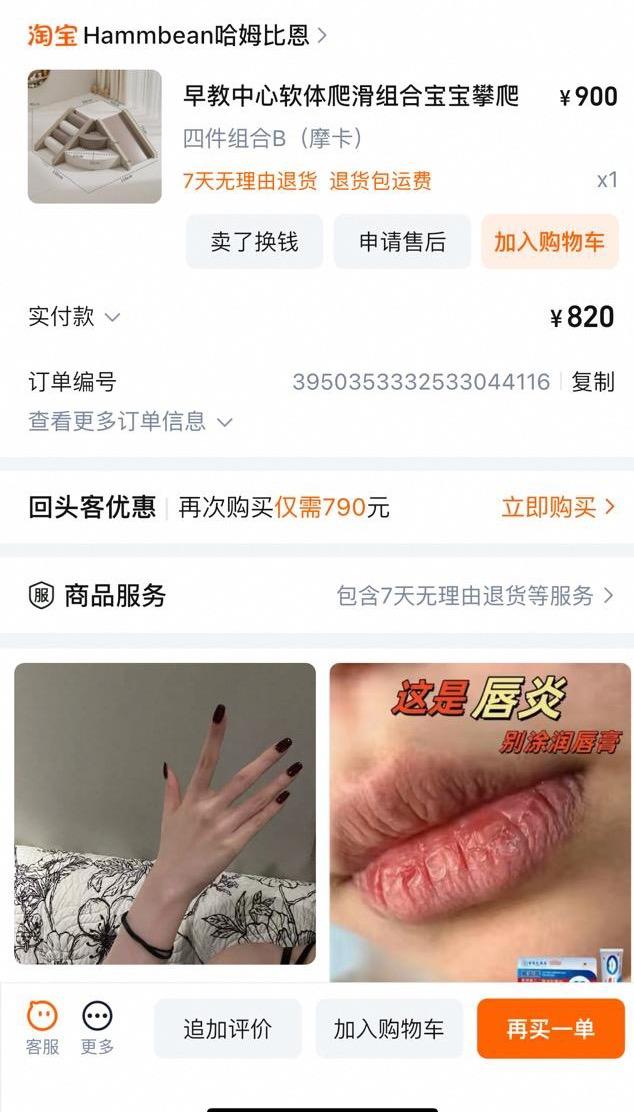Tap the 卖了换钱 button
Screen dimensions: 634x1112
pyautogui.click(x=254, y=242)
